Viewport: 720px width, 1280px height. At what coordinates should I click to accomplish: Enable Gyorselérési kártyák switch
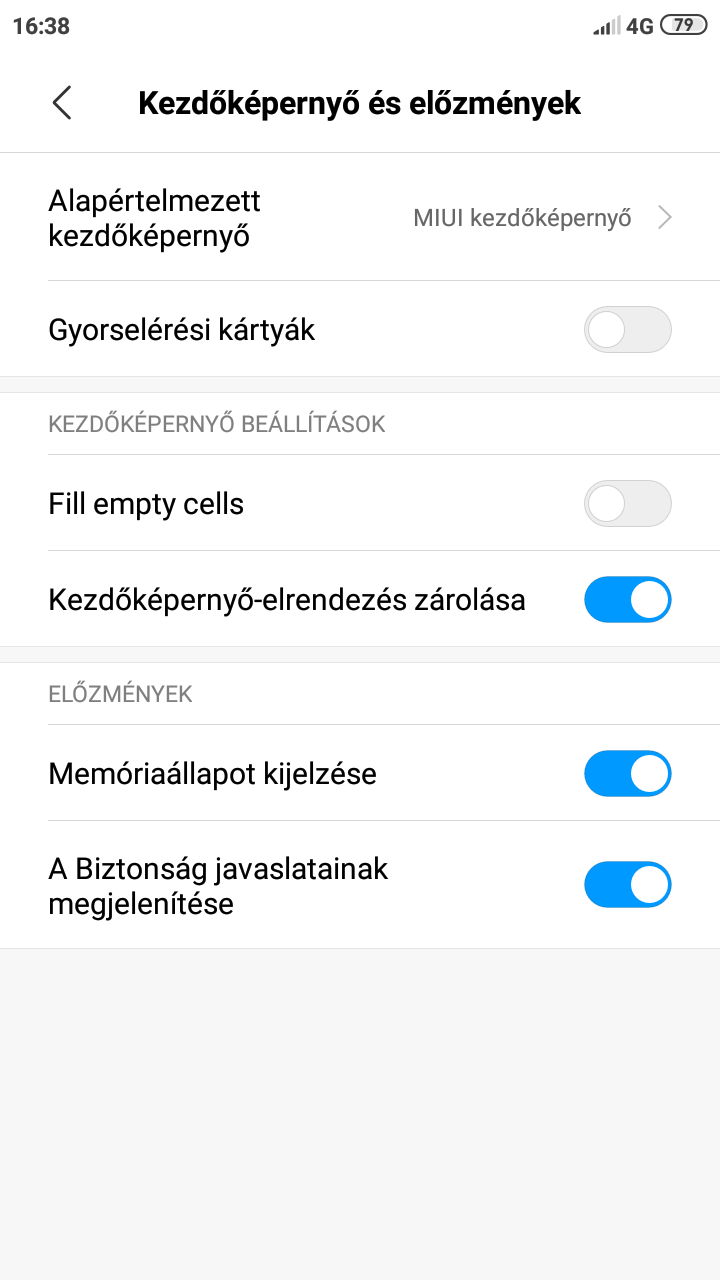pyautogui.click(x=628, y=329)
